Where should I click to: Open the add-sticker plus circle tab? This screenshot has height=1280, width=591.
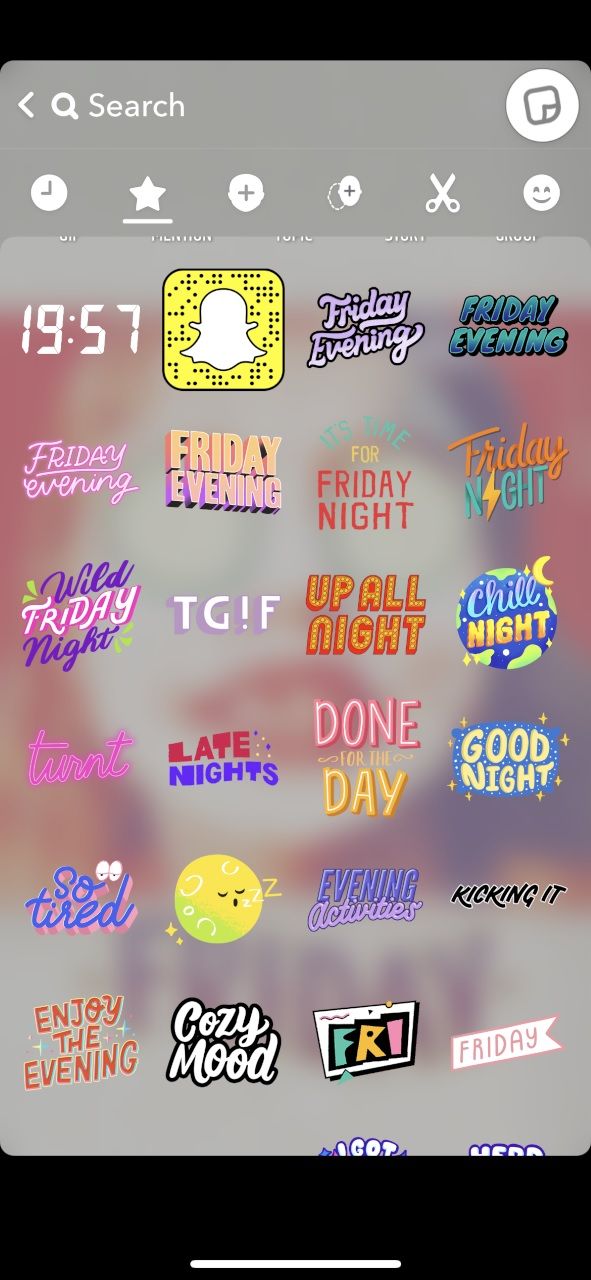coord(246,193)
